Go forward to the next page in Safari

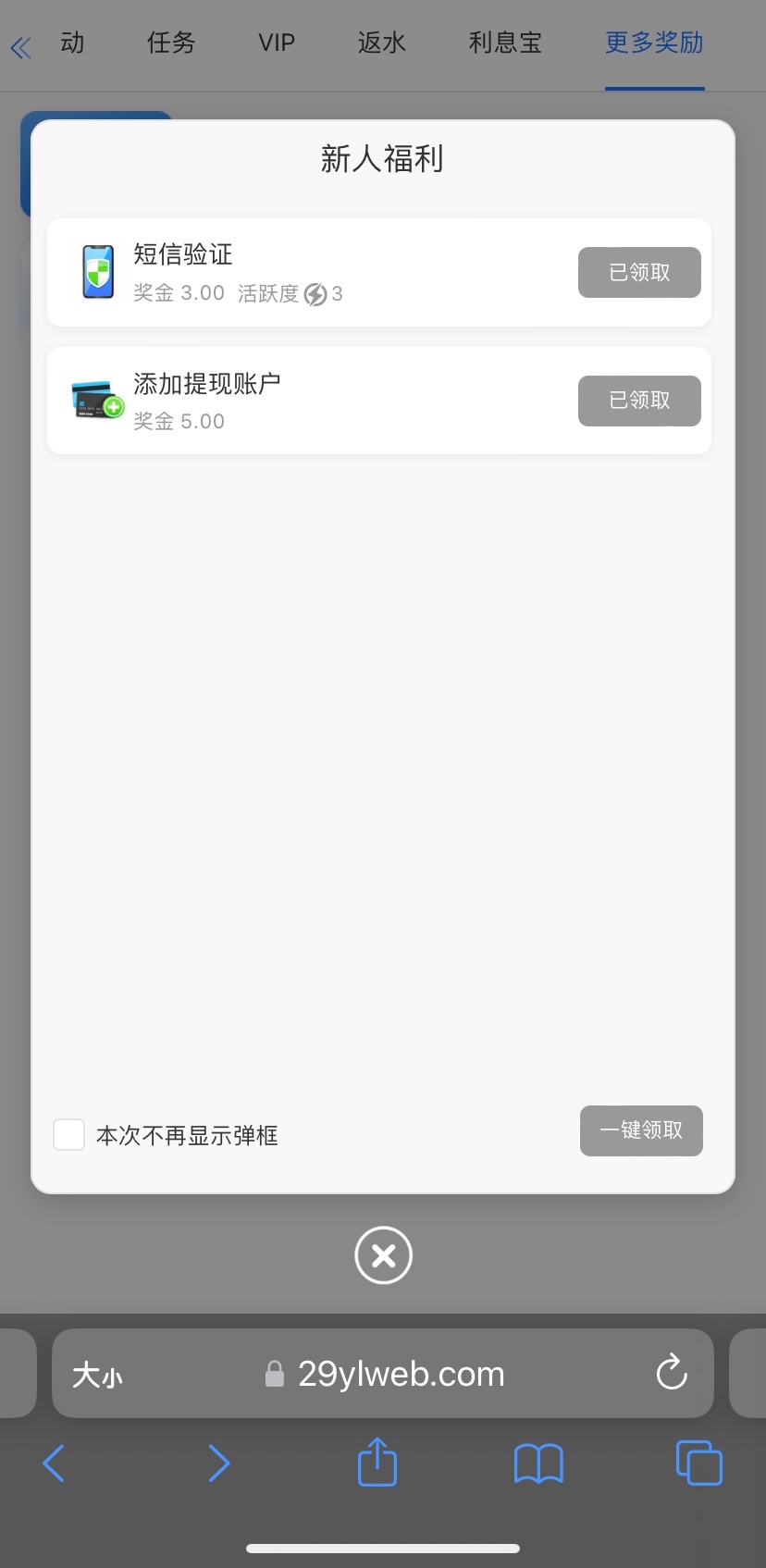[x=218, y=1463]
